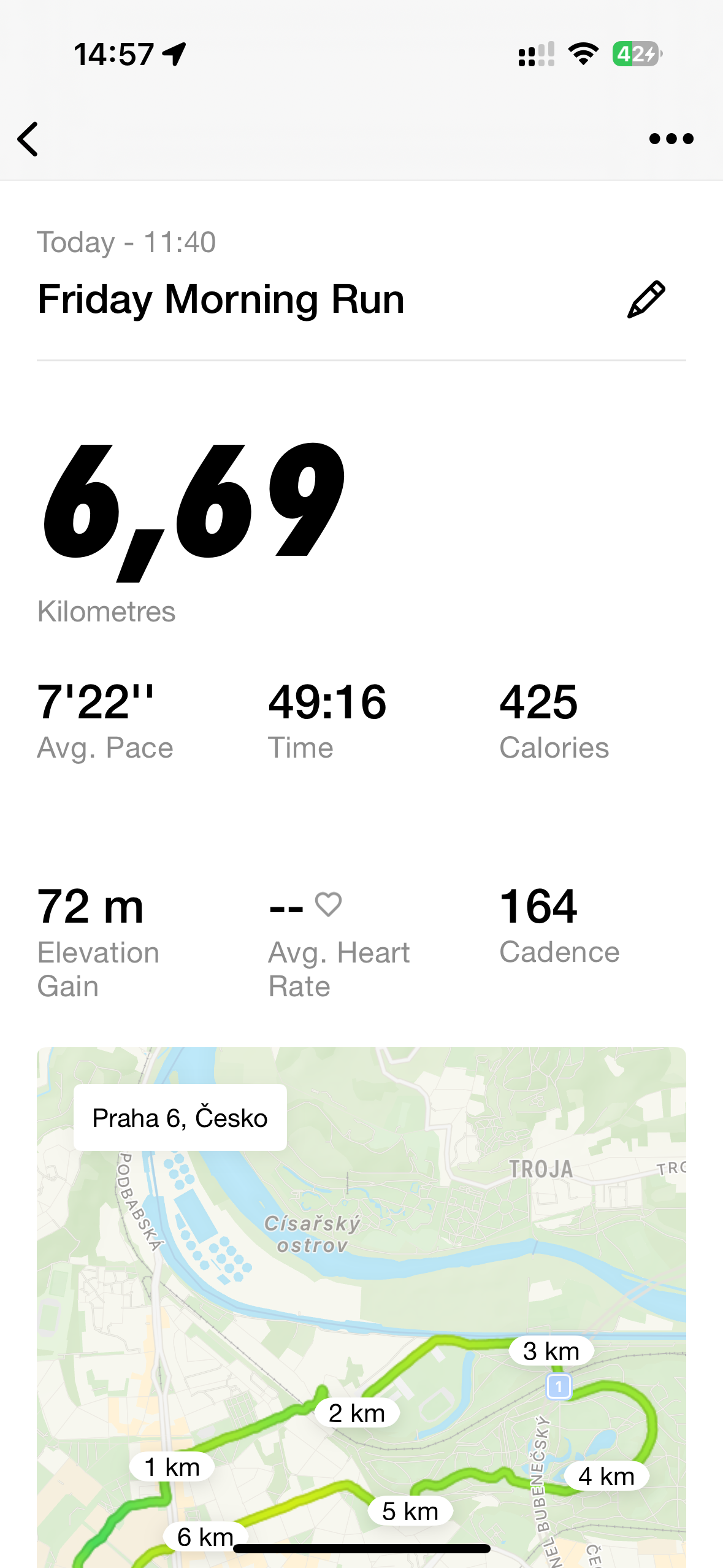Edit the Friday Morning Run title

point(646,300)
